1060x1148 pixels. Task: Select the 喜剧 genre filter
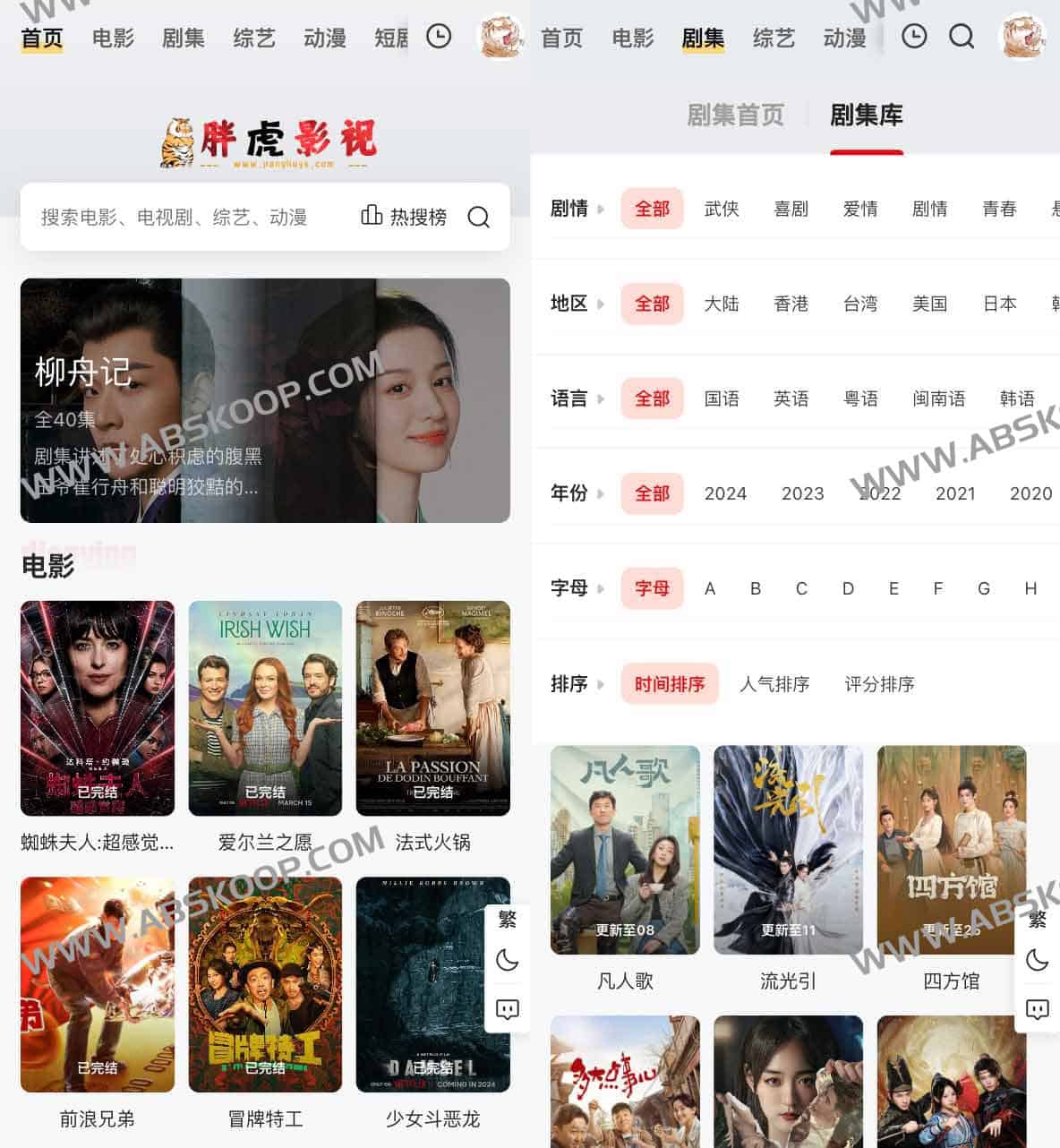[791, 209]
